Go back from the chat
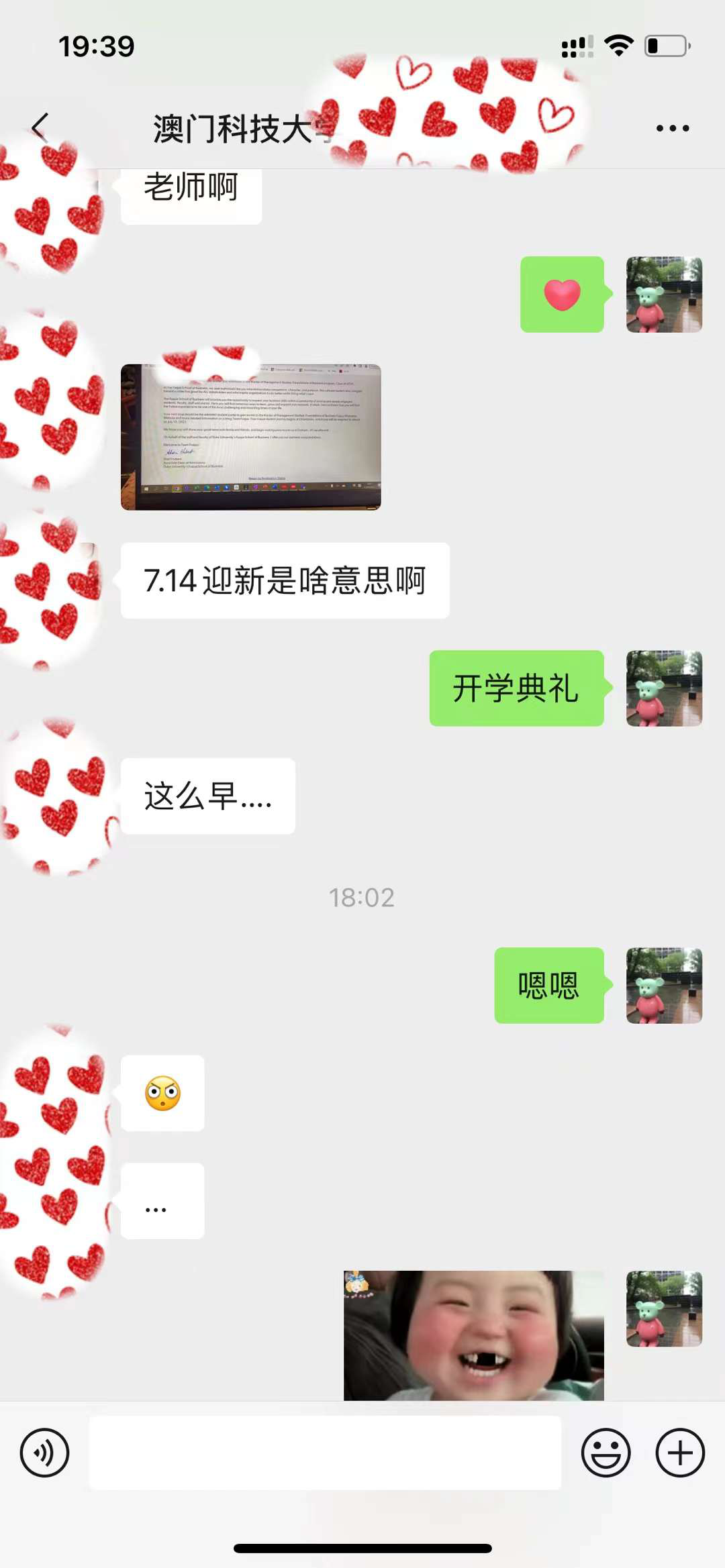The width and height of the screenshot is (725, 1568). coord(40,127)
